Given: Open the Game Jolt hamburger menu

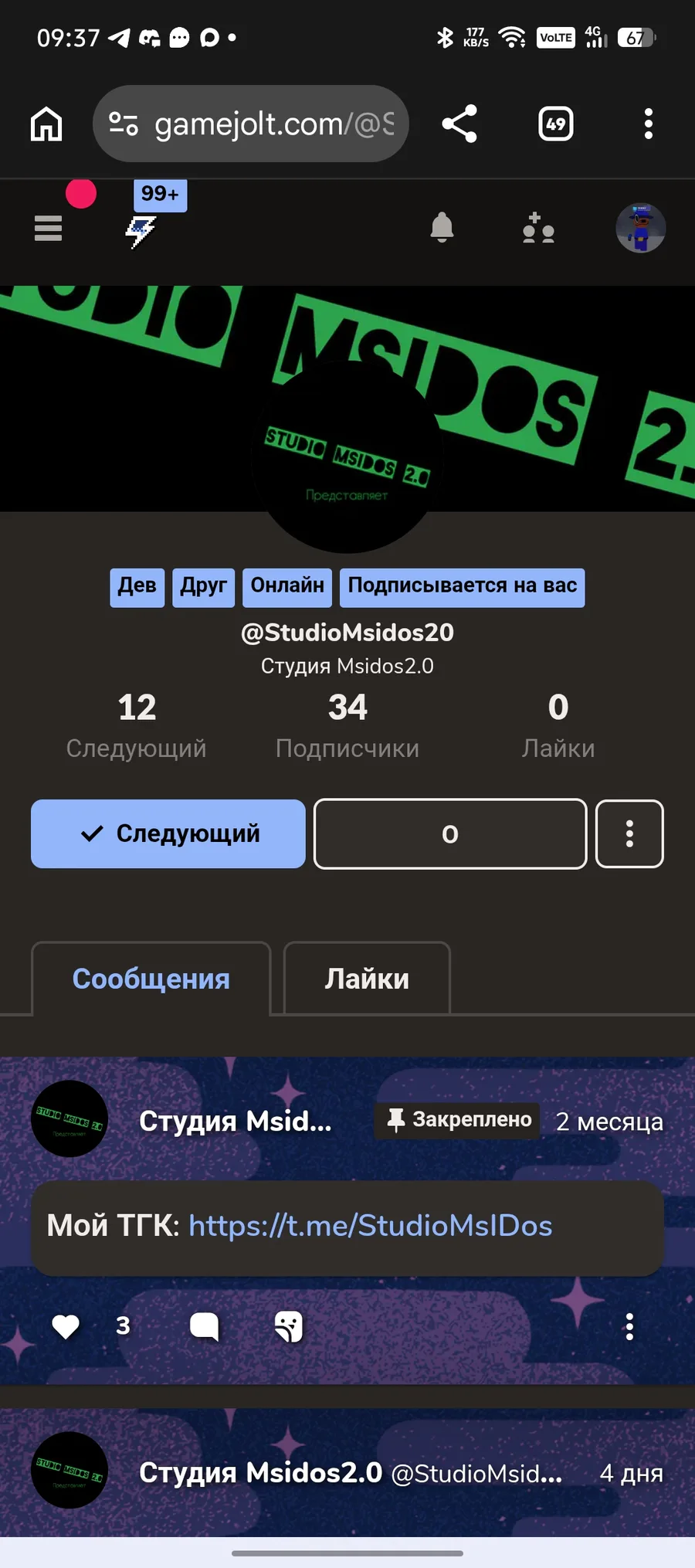Looking at the screenshot, I should pyautogui.click(x=48, y=229).
